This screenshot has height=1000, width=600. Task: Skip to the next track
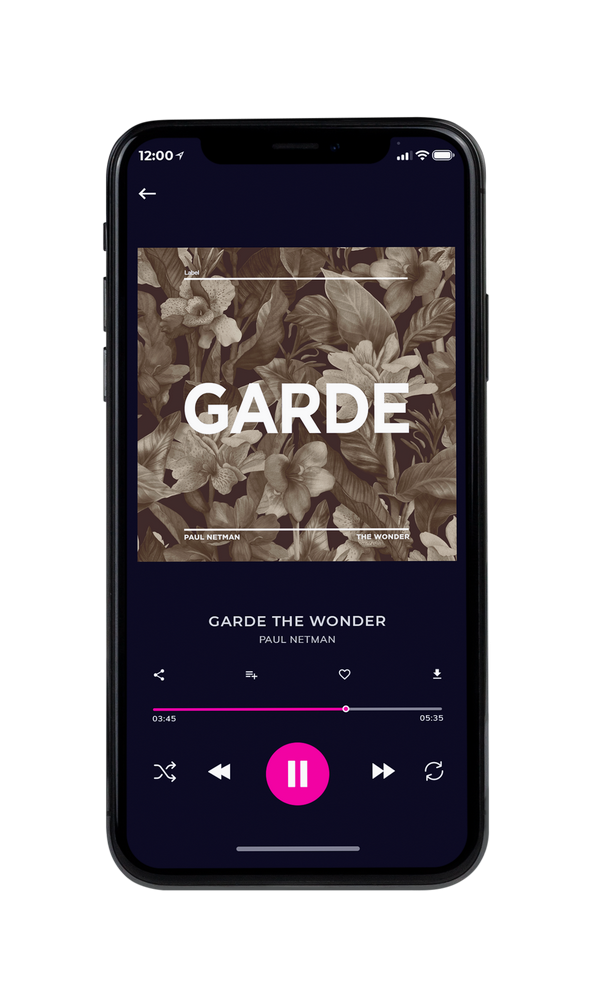pos(383,771)
